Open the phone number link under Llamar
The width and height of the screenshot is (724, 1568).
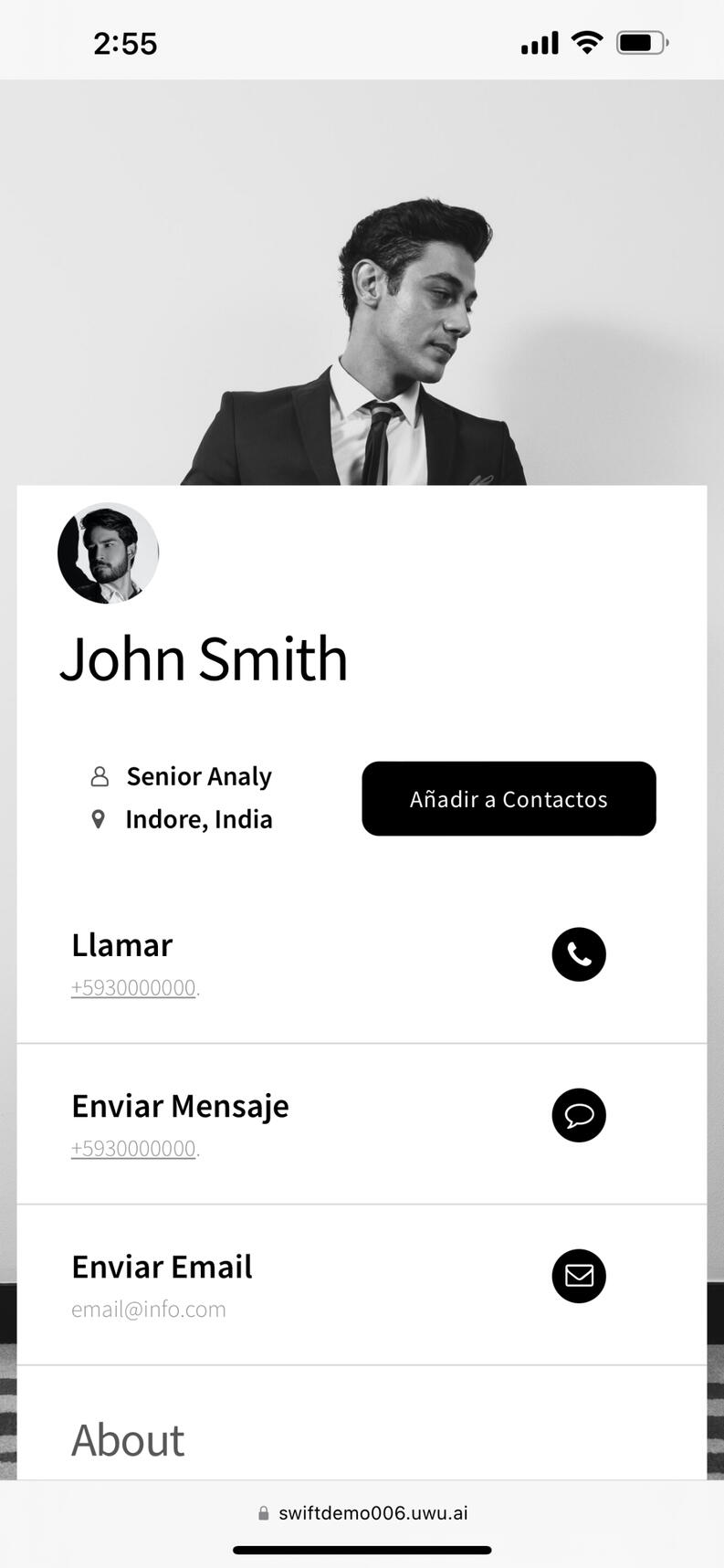(x=133, y=988)
